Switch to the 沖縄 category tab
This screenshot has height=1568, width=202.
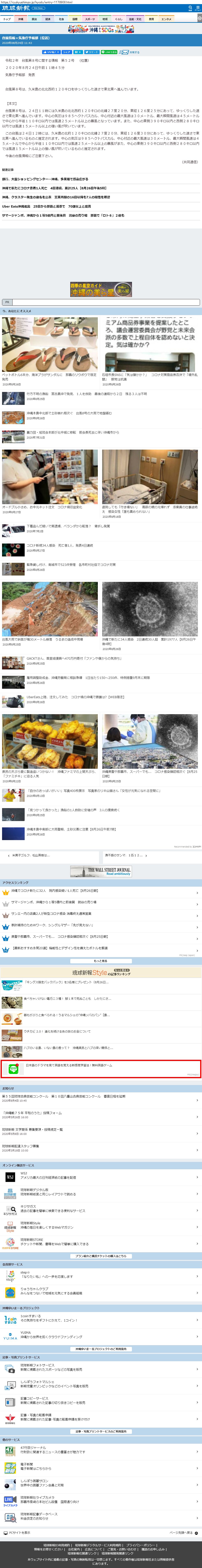21,19
